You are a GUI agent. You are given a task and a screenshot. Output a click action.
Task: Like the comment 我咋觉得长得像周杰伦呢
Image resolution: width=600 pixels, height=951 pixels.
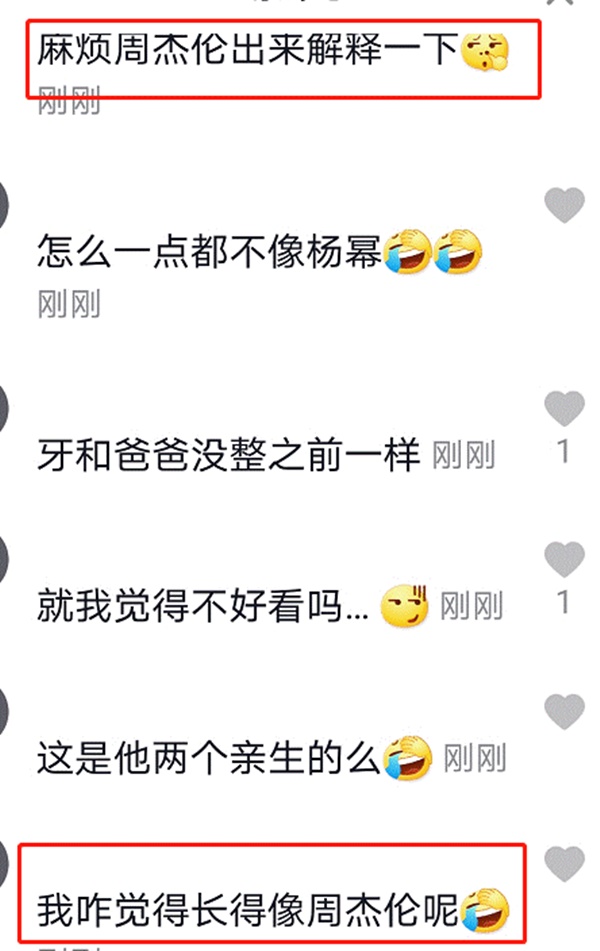click(x=564, y=863)
